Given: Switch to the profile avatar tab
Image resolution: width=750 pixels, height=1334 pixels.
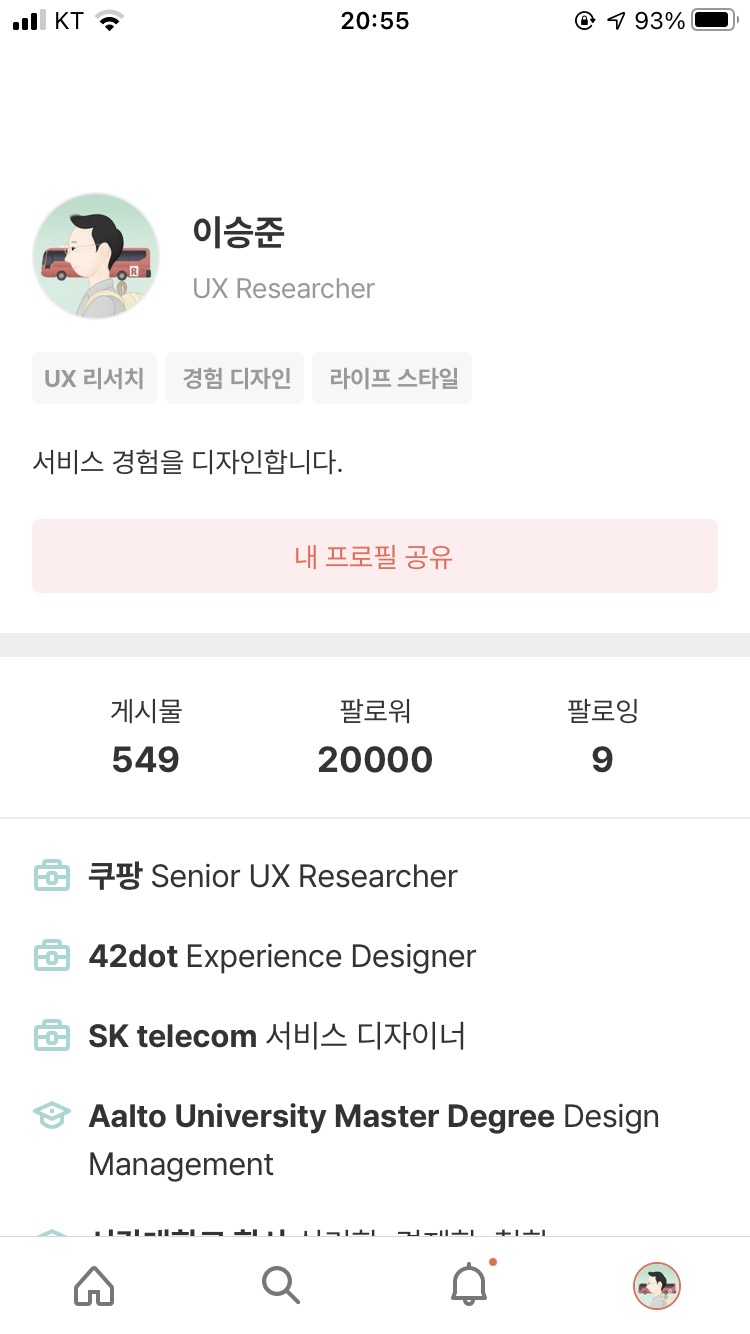Looking at the screenshot, I should [x=657, y=1285].
